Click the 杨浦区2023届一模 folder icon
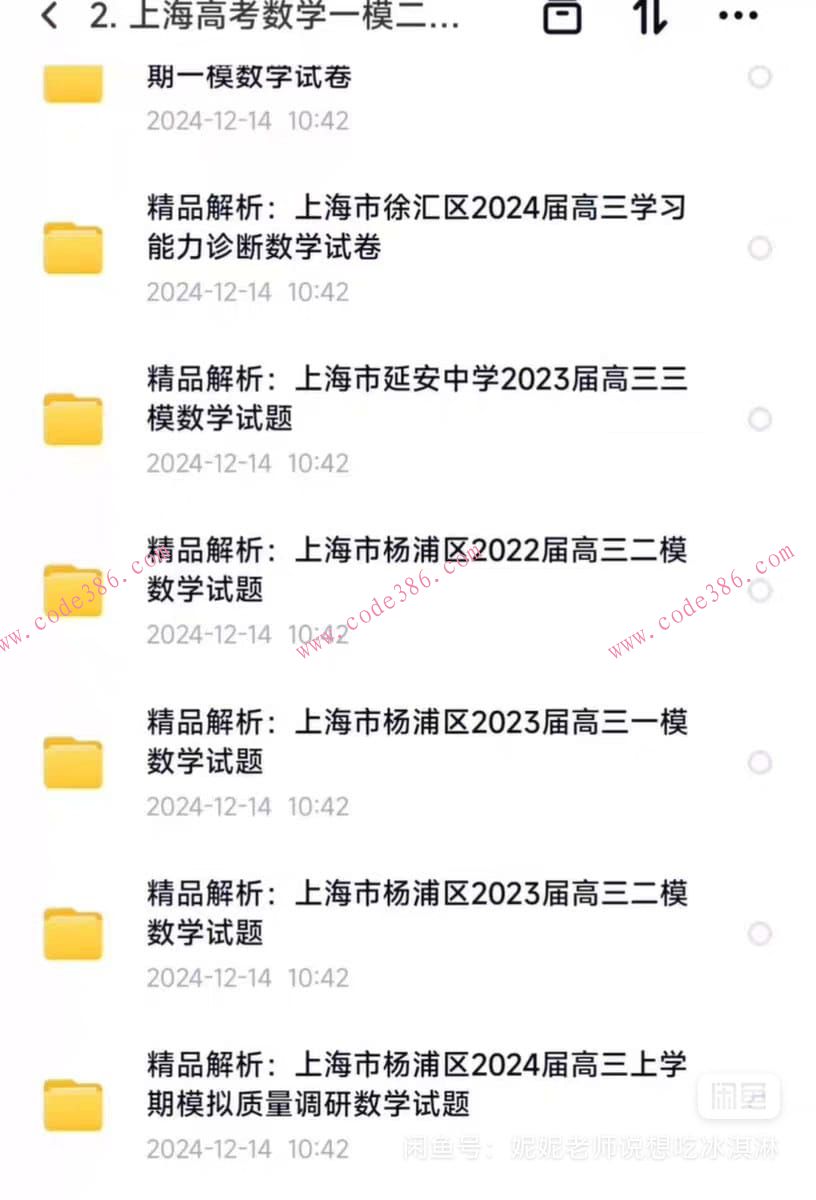Image resolution: width=816 pixels, height=1200 pixels. tap(72, 762)
